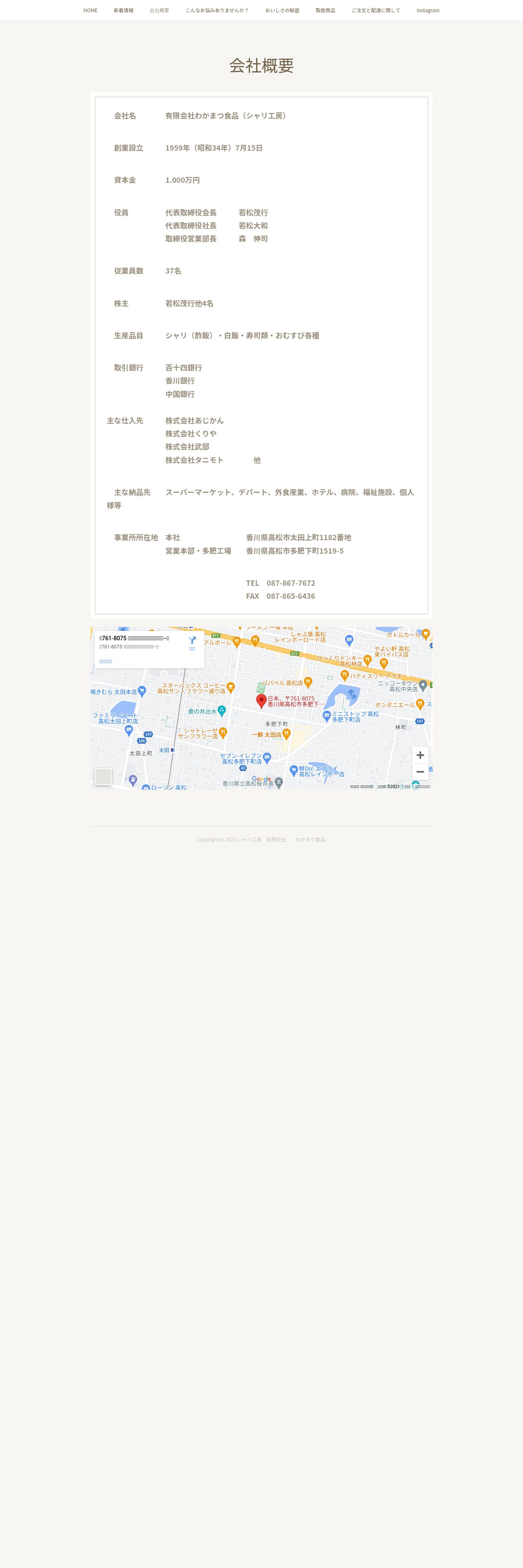
Task: Zoom in on the map
Action: (420, 756)
